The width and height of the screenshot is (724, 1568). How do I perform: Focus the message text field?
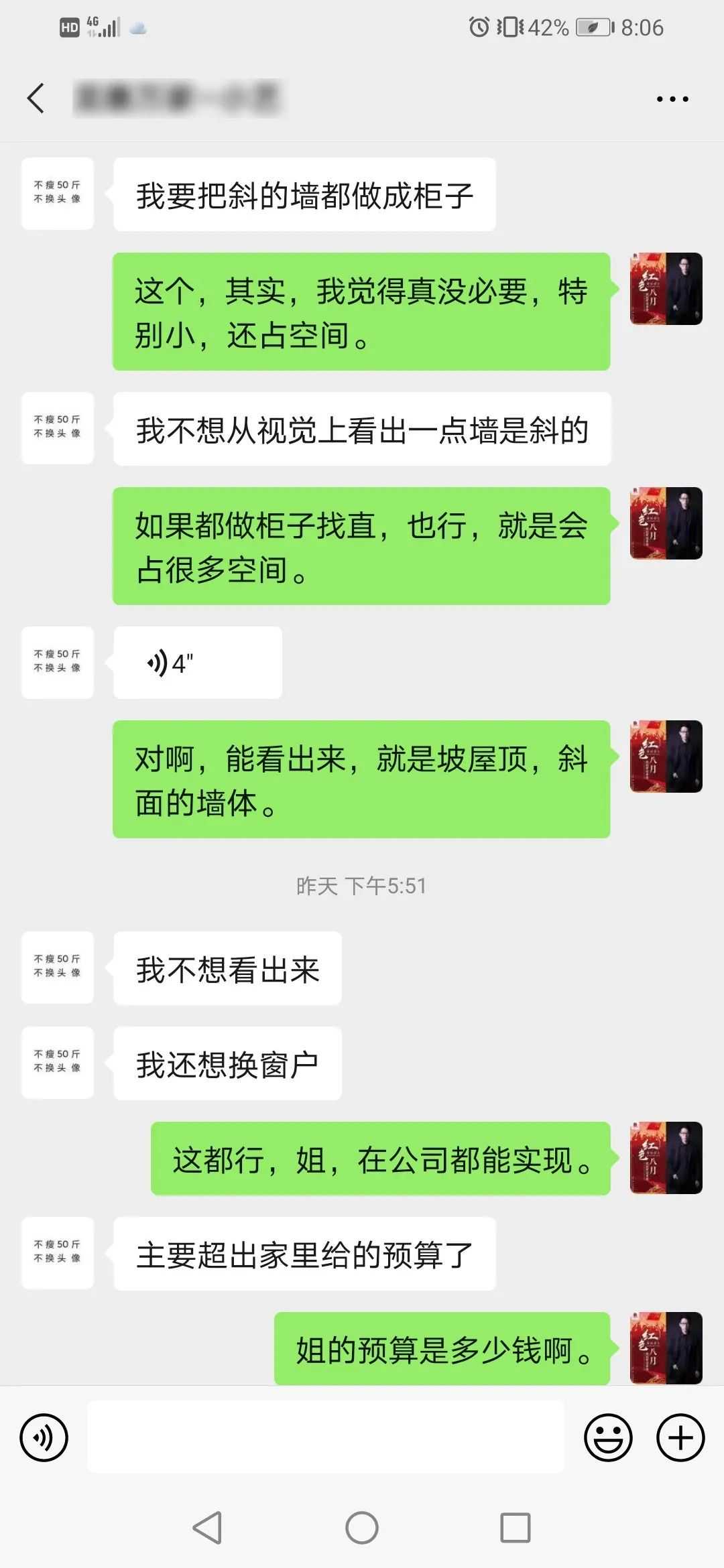pyautogui.click(x=326, y=1437)
